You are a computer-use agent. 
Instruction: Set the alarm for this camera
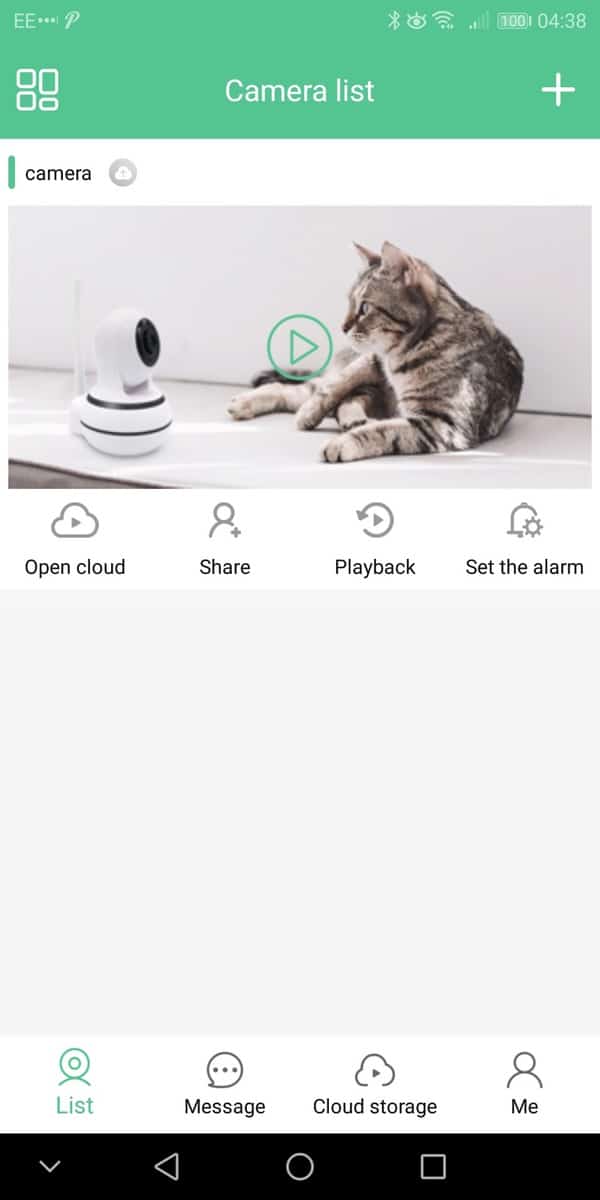pyautogui.click(x=524, y=541)
